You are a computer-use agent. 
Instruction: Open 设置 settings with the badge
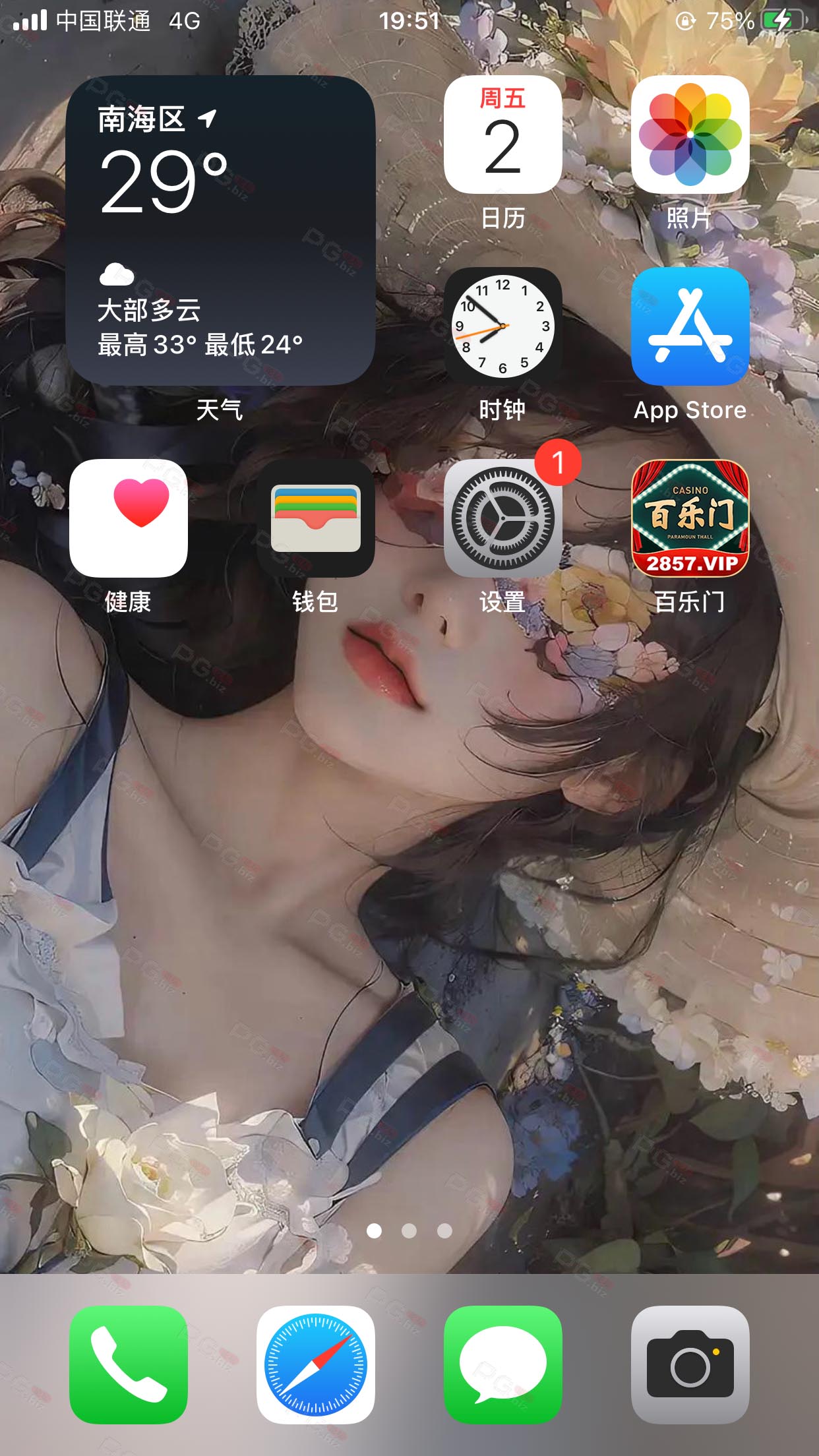(503, 518)
